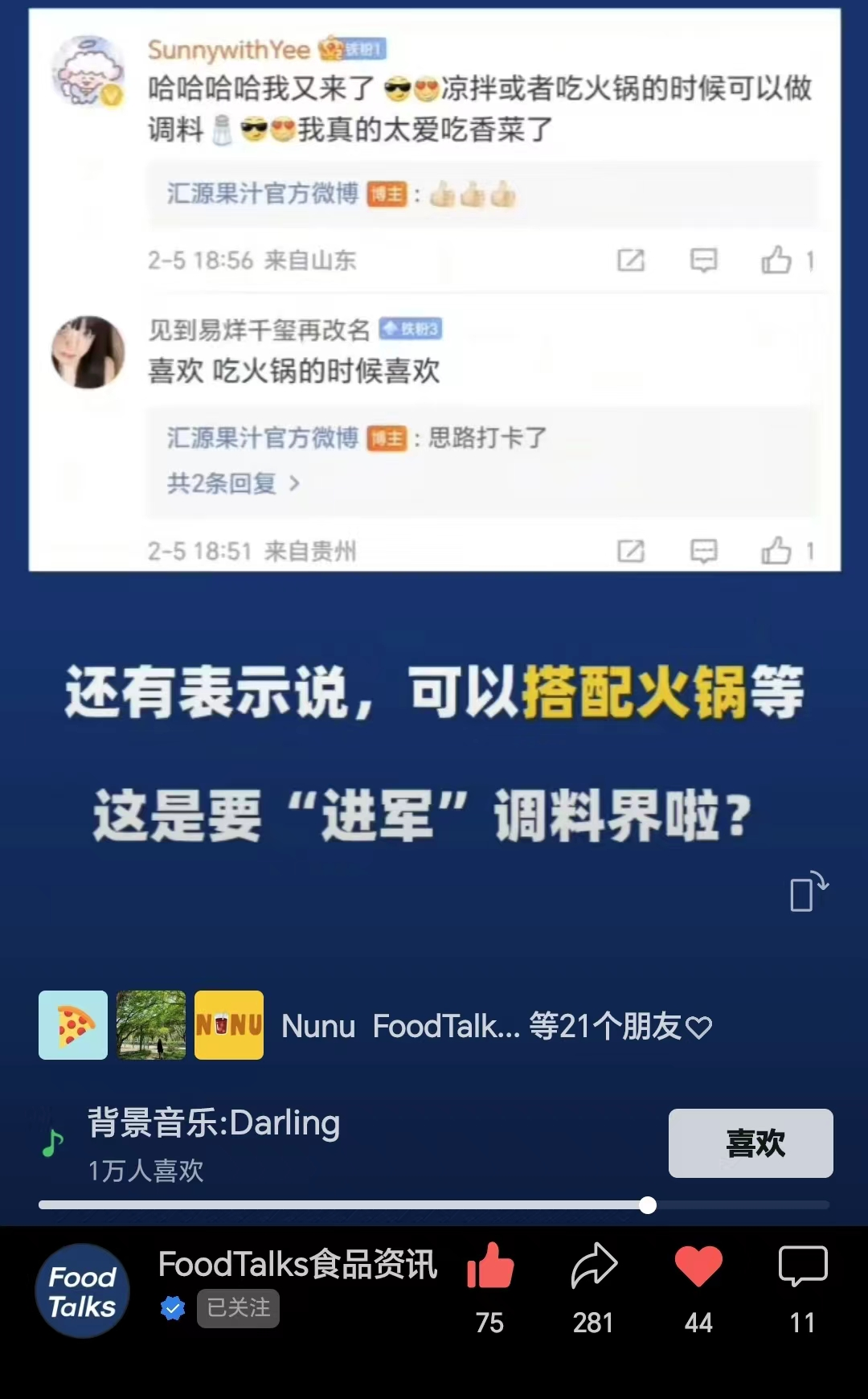Like the video with the thumbs-up icon
Screen dimensions: 868x1399
coord(489,1266)
